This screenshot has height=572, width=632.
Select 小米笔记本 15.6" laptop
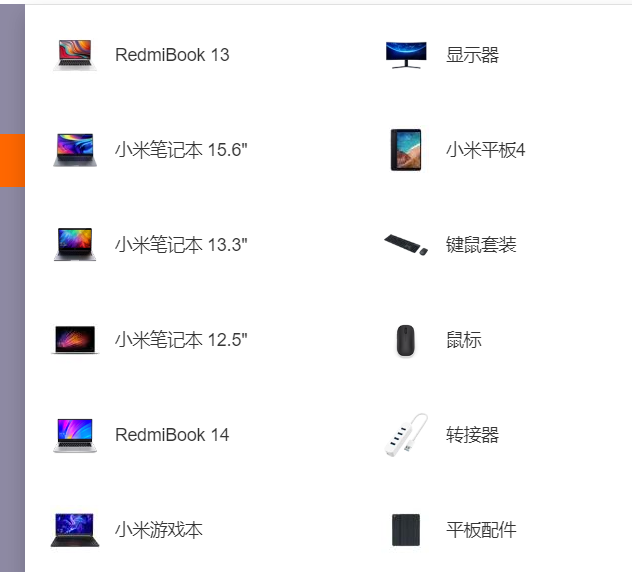pos(180,150)
